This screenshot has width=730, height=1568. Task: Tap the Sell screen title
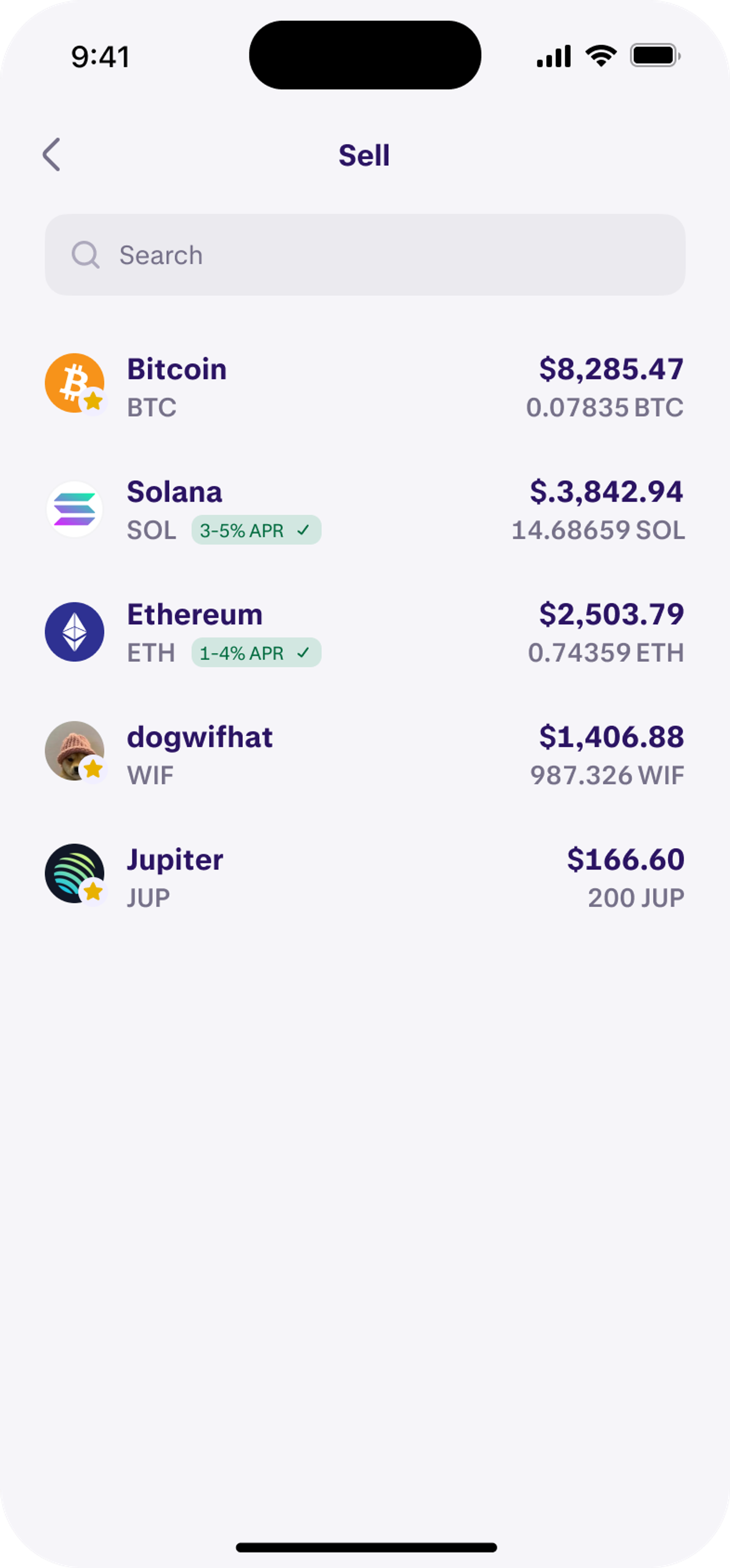click(365, 156)
